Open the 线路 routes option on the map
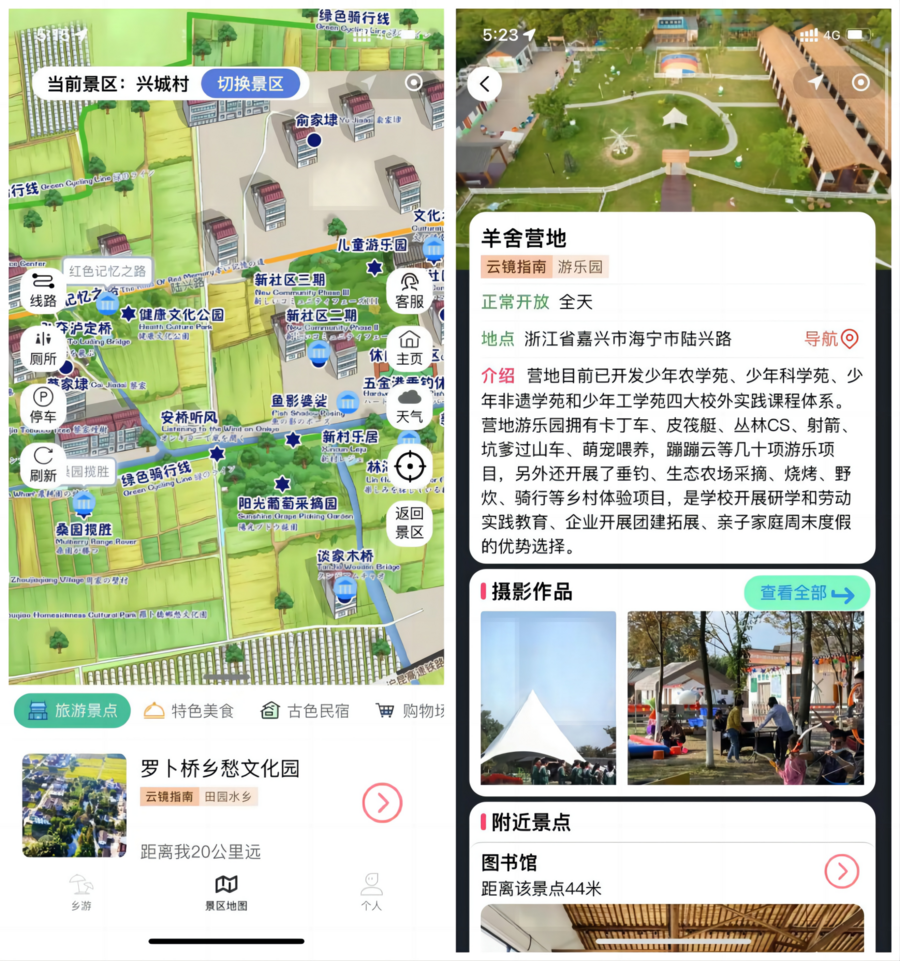Screen dimensions: 900x961 coord(43,290)
